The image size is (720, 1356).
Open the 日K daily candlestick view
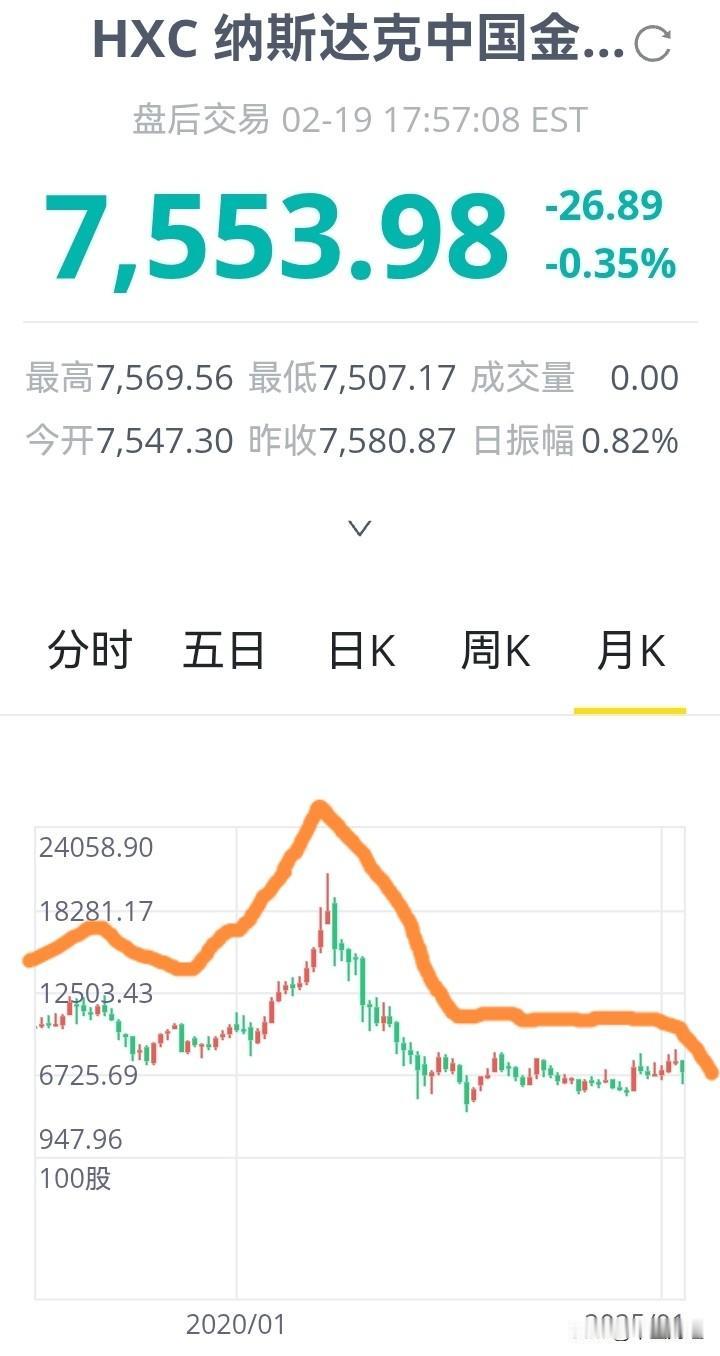[362, 650]
